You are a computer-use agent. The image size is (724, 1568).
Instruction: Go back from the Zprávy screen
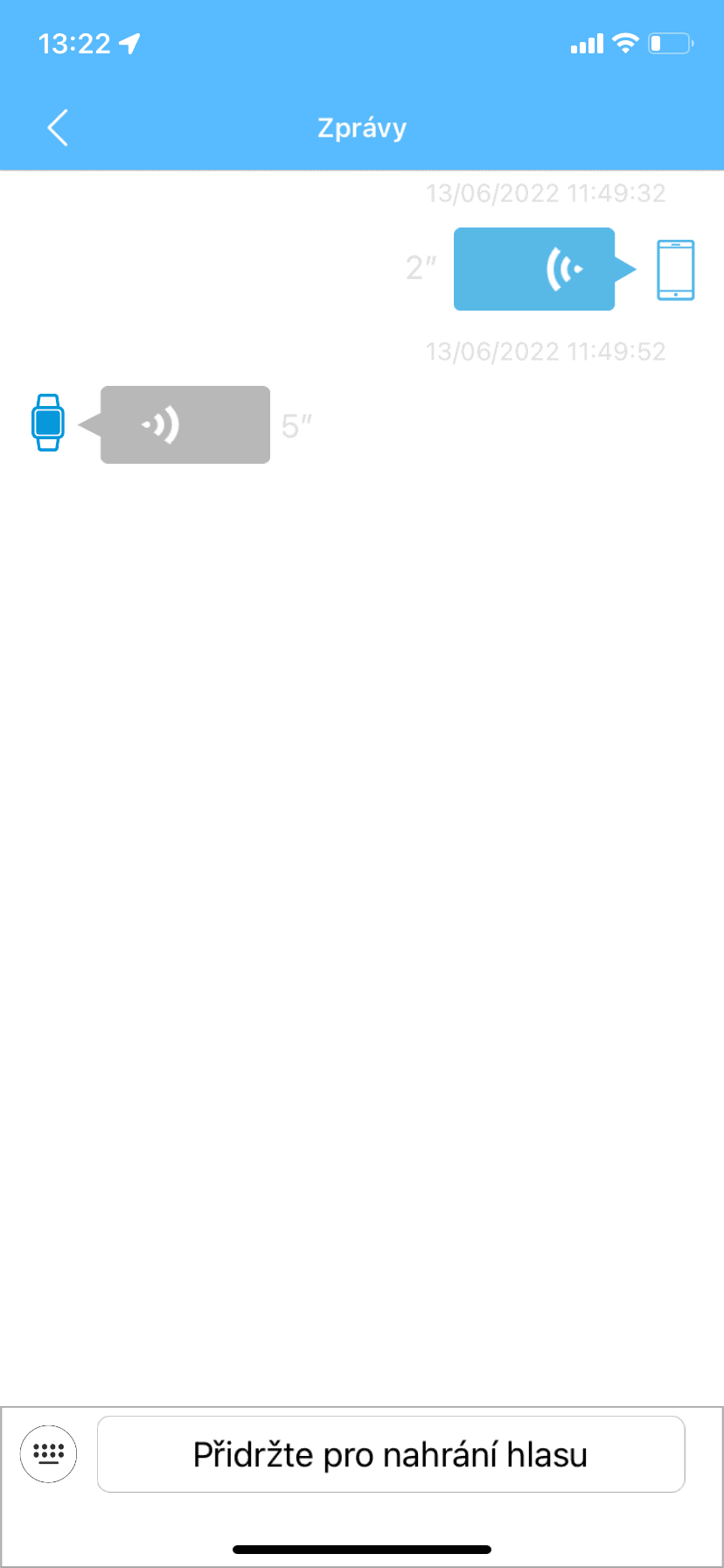coord(58,129)
